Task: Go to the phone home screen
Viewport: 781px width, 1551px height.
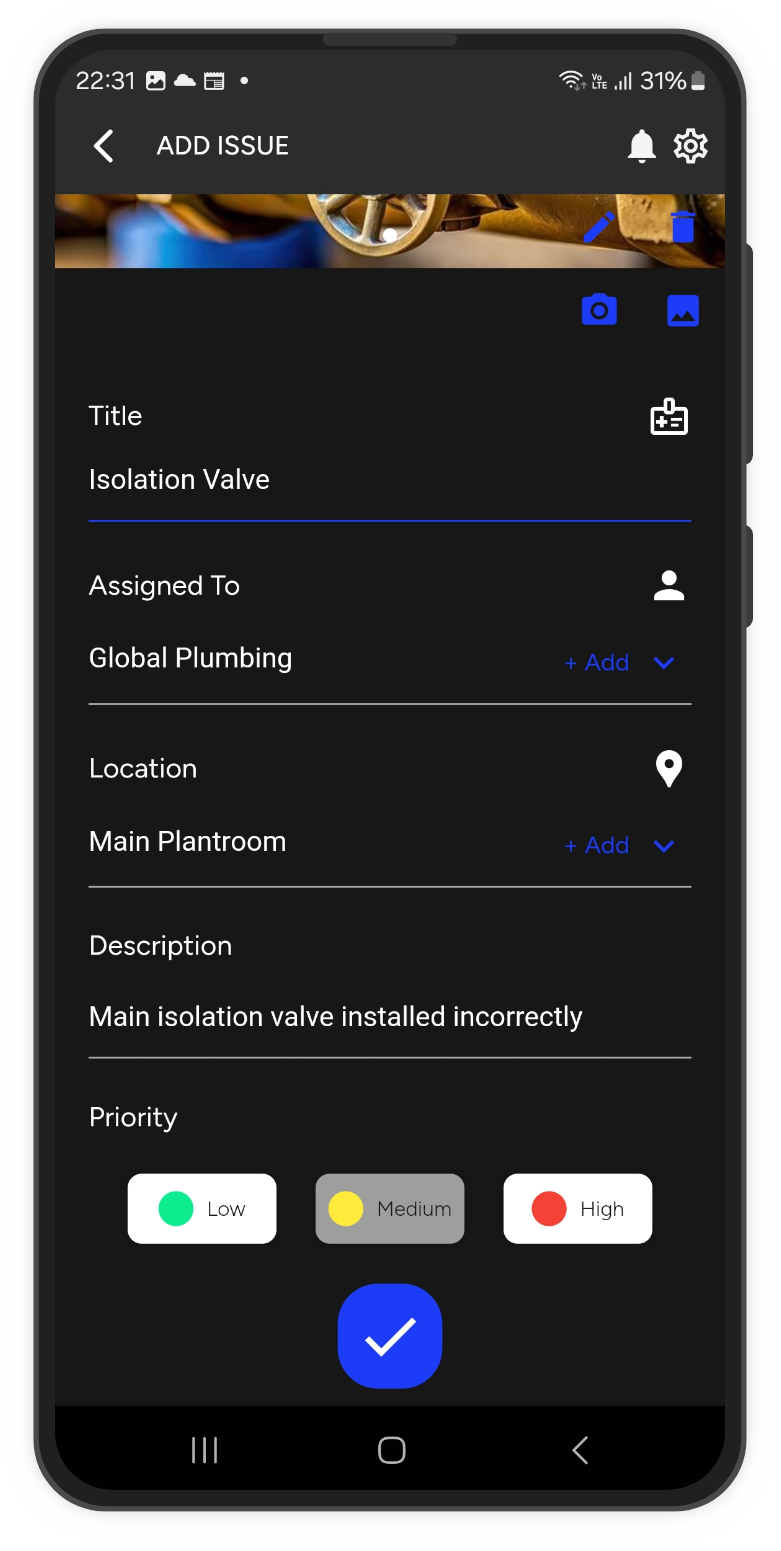Action: [x=391, y=1450]
